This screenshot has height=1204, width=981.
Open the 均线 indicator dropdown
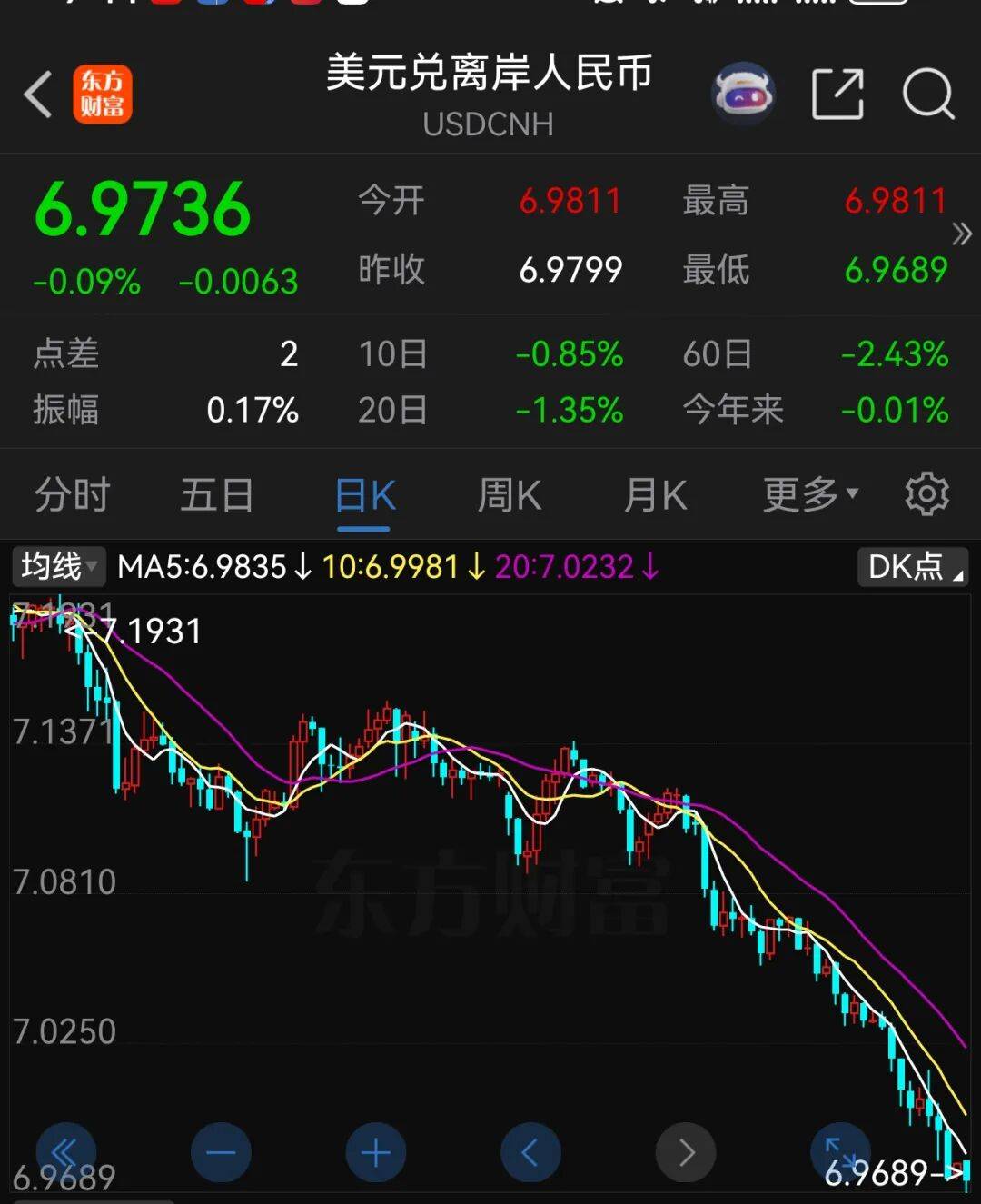point(59,566)
